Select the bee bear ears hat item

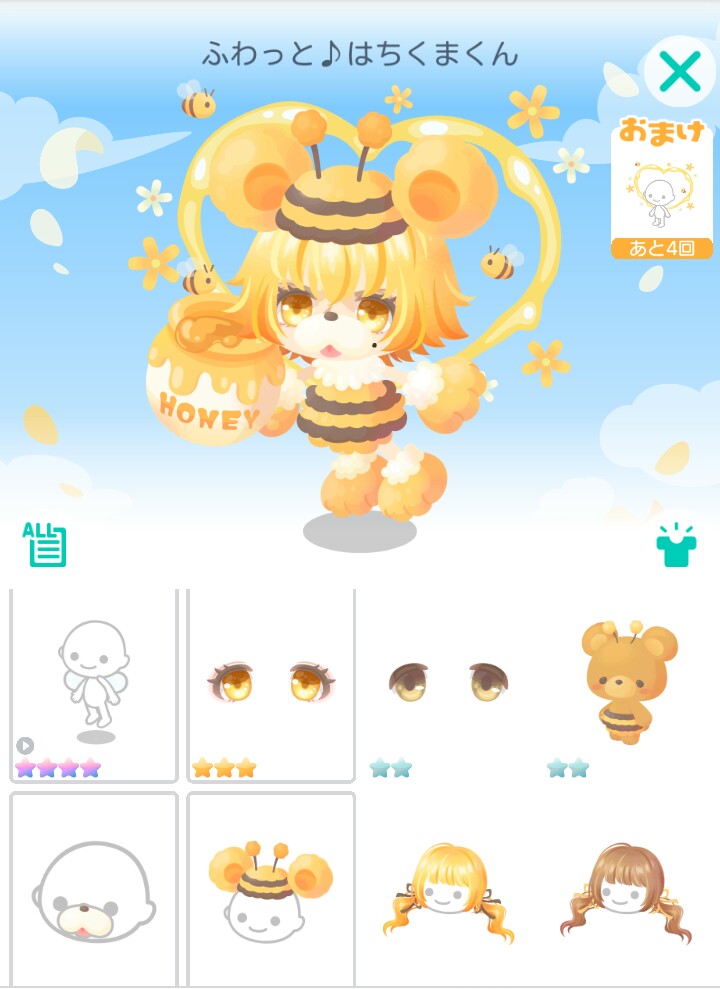tap(271, 890)
